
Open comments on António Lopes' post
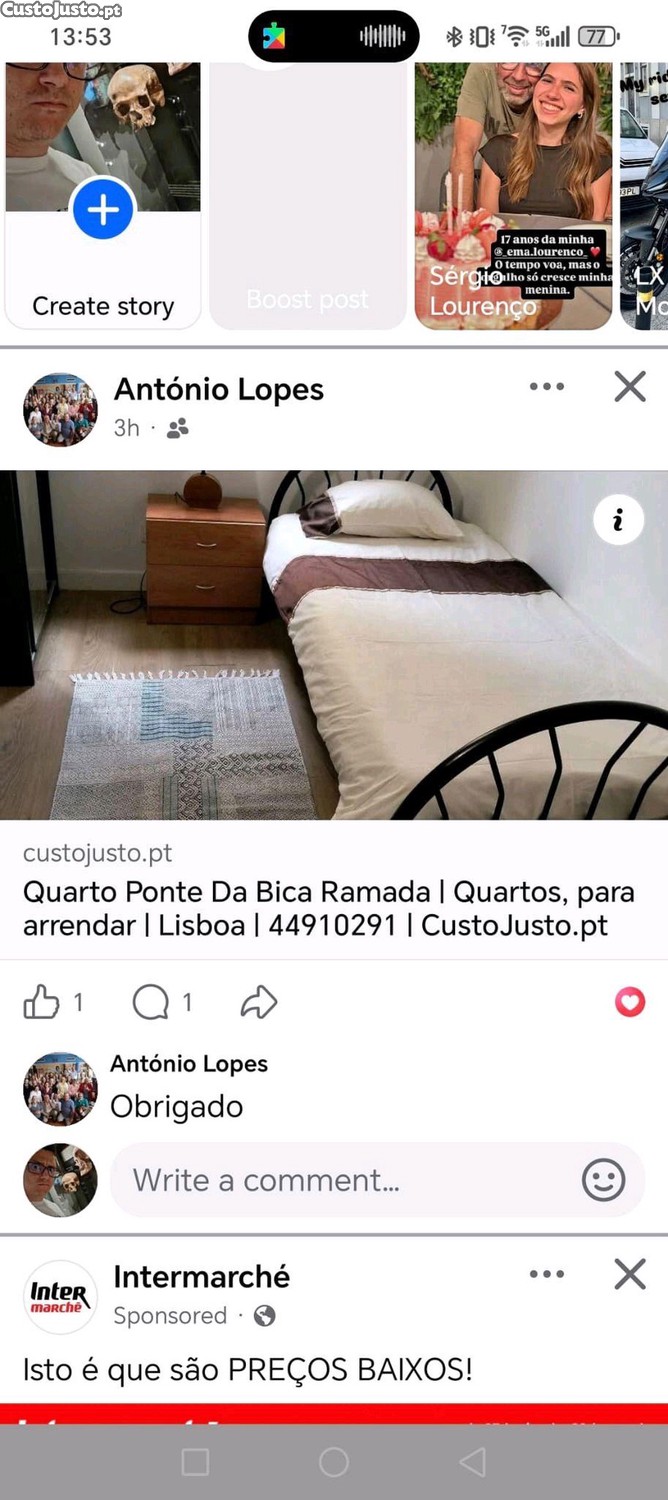coord(151,1002)
